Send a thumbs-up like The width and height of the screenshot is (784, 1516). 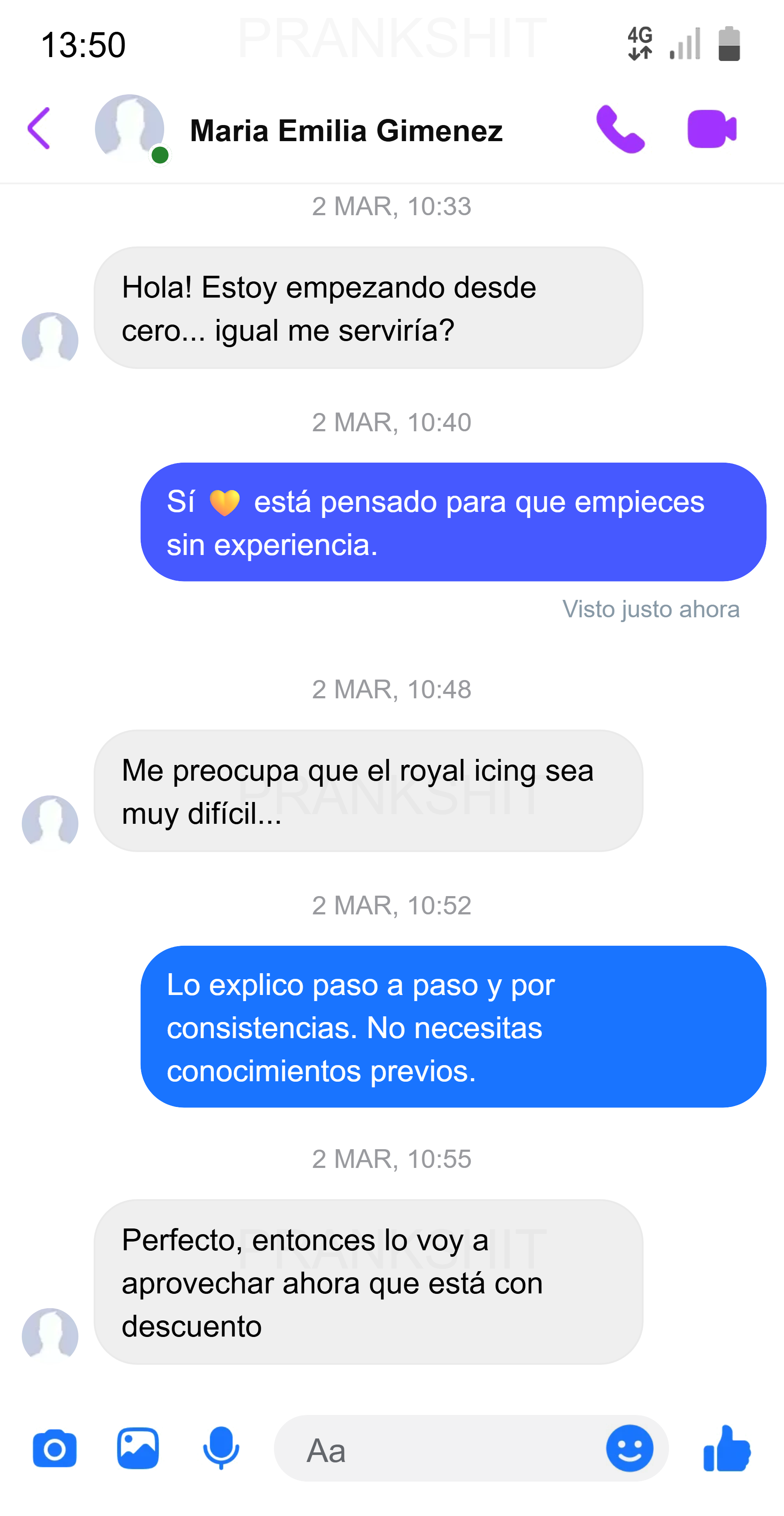click(x=727, y=1448)
